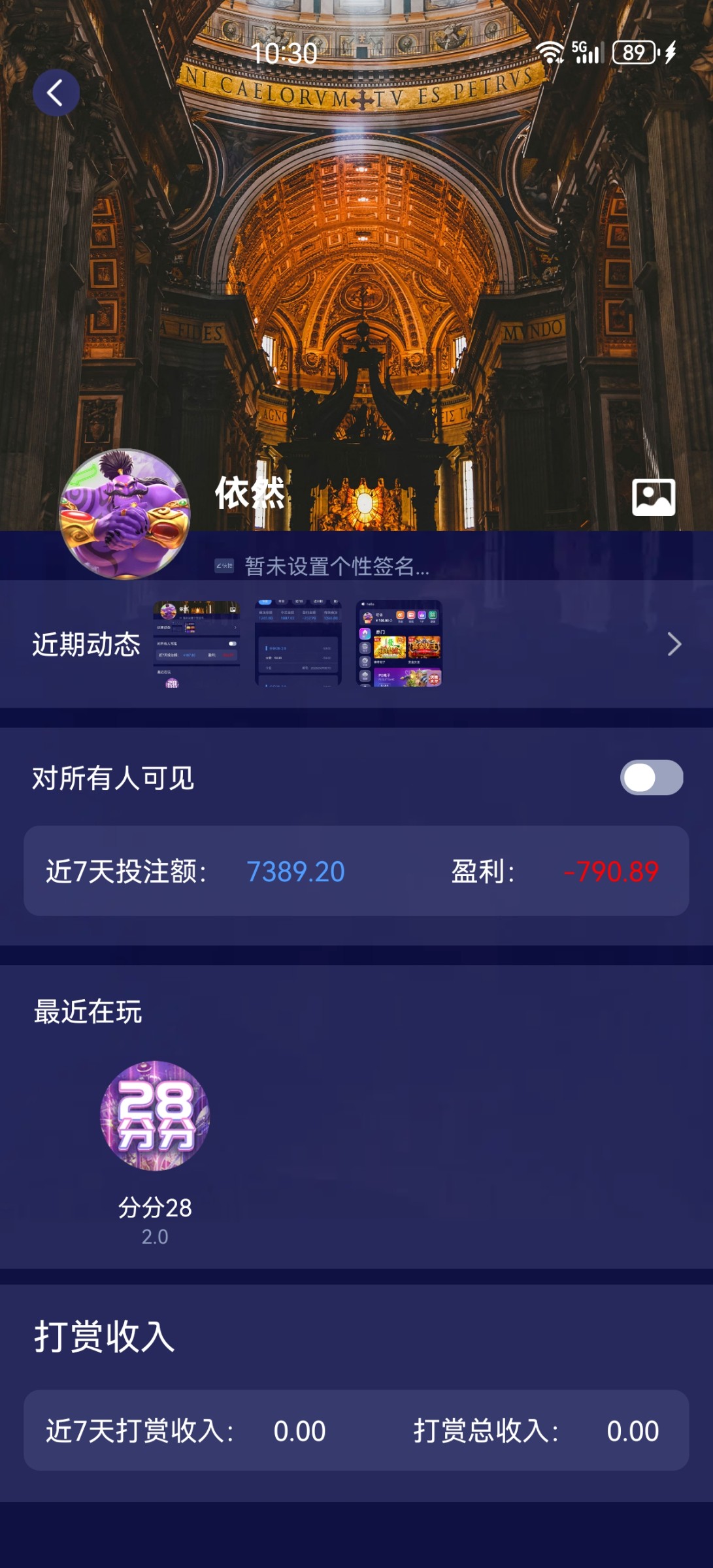Screen dimensions: 713x1568
Task: Expand 近期动态 with the chevron arrow
Action: point(674,644)
